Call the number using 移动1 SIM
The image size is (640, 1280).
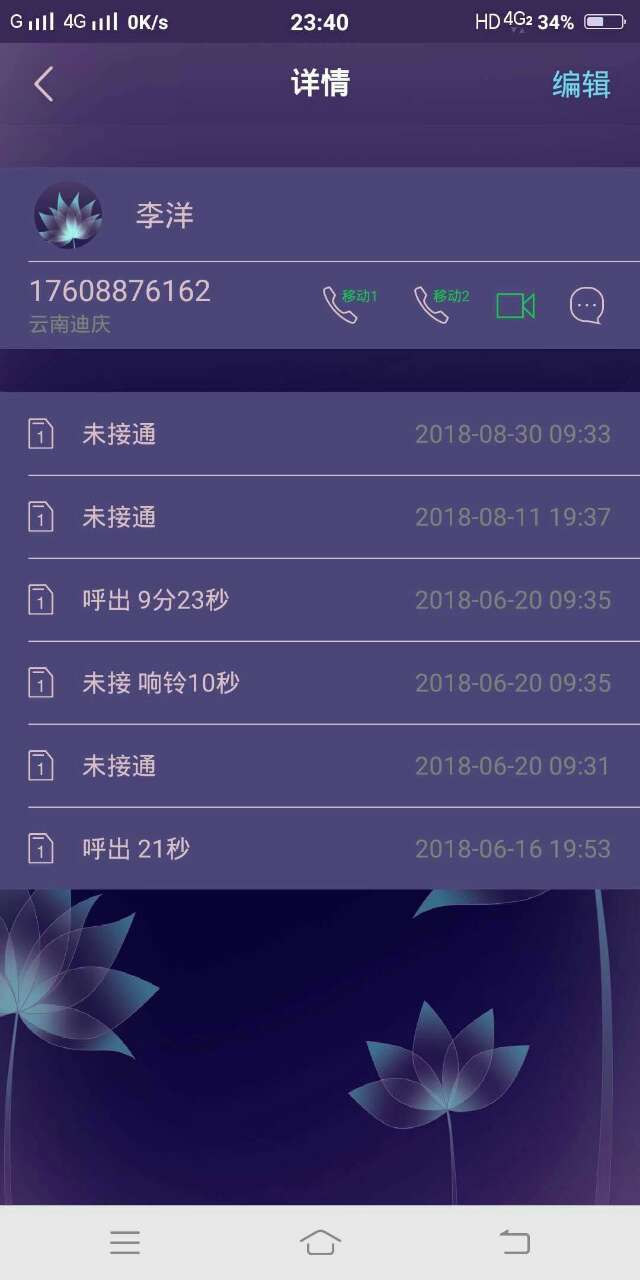[343, 305]
